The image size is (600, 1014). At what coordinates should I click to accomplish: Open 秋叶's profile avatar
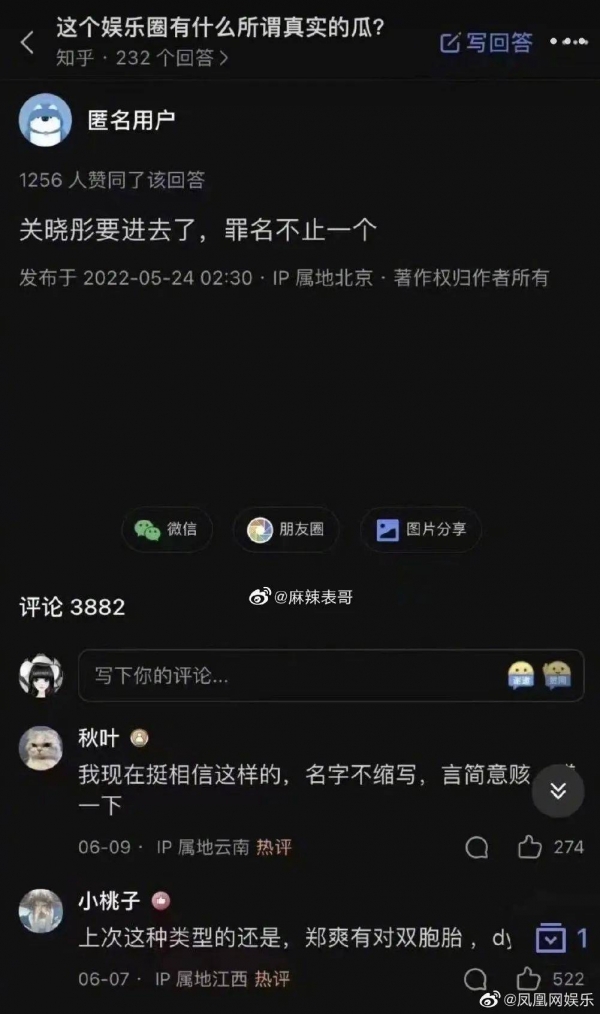click(41, 748)
